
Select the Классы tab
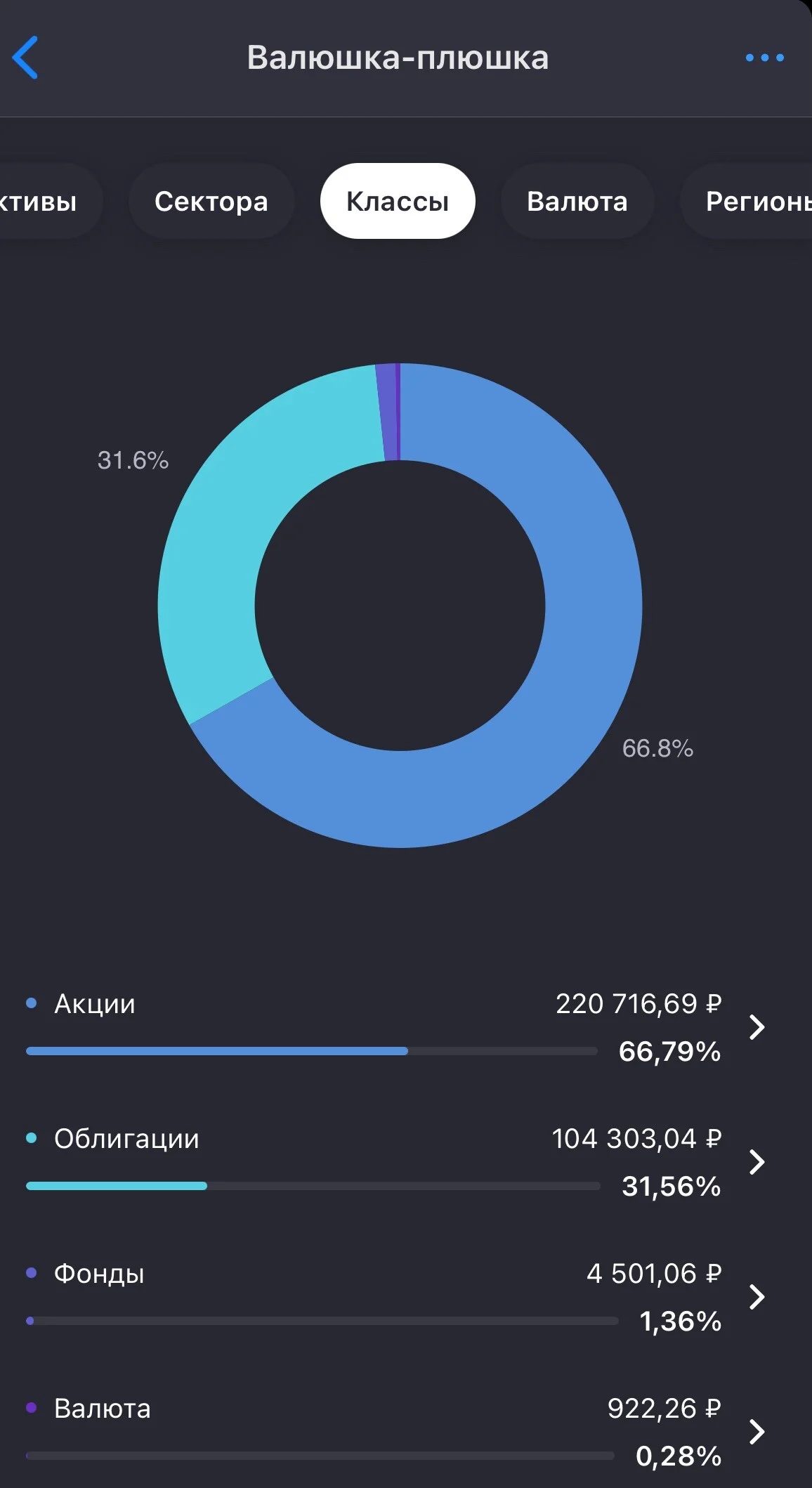click(398, 201)
